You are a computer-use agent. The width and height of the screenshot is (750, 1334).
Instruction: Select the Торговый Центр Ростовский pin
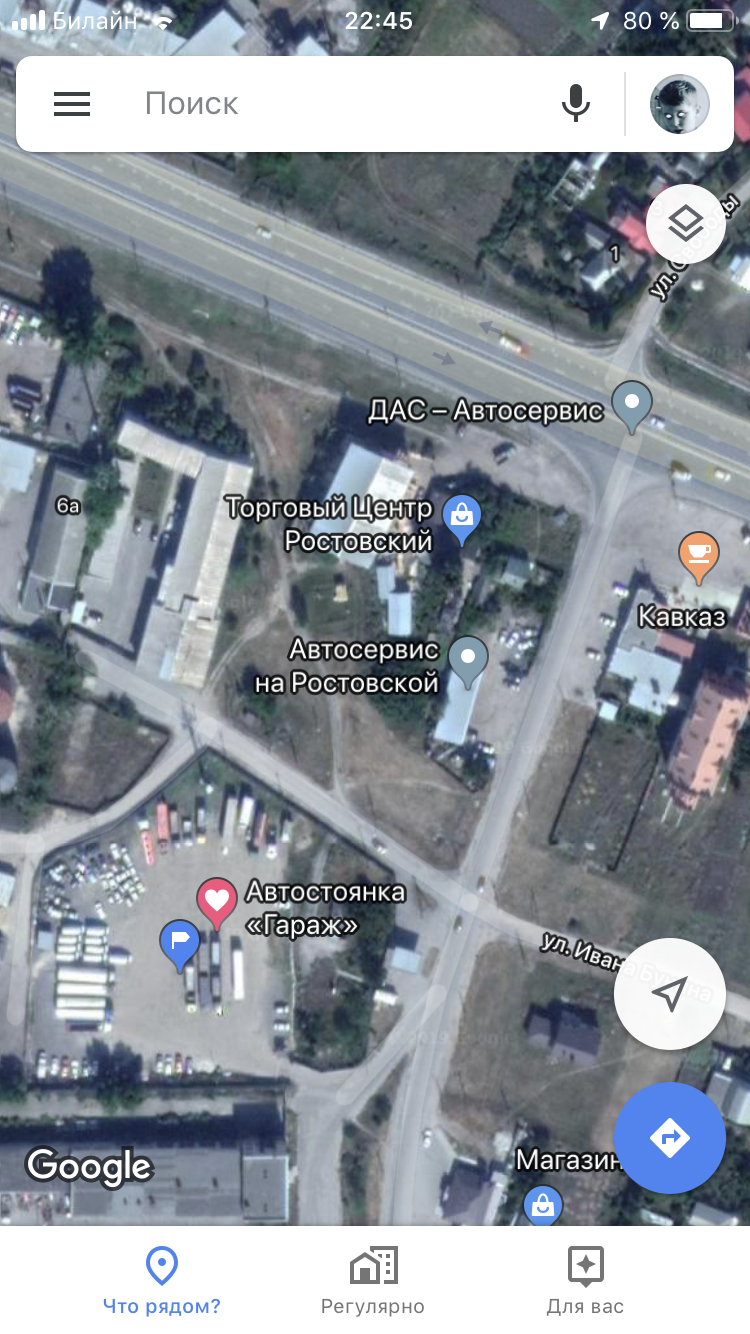(x=461, y=519)
